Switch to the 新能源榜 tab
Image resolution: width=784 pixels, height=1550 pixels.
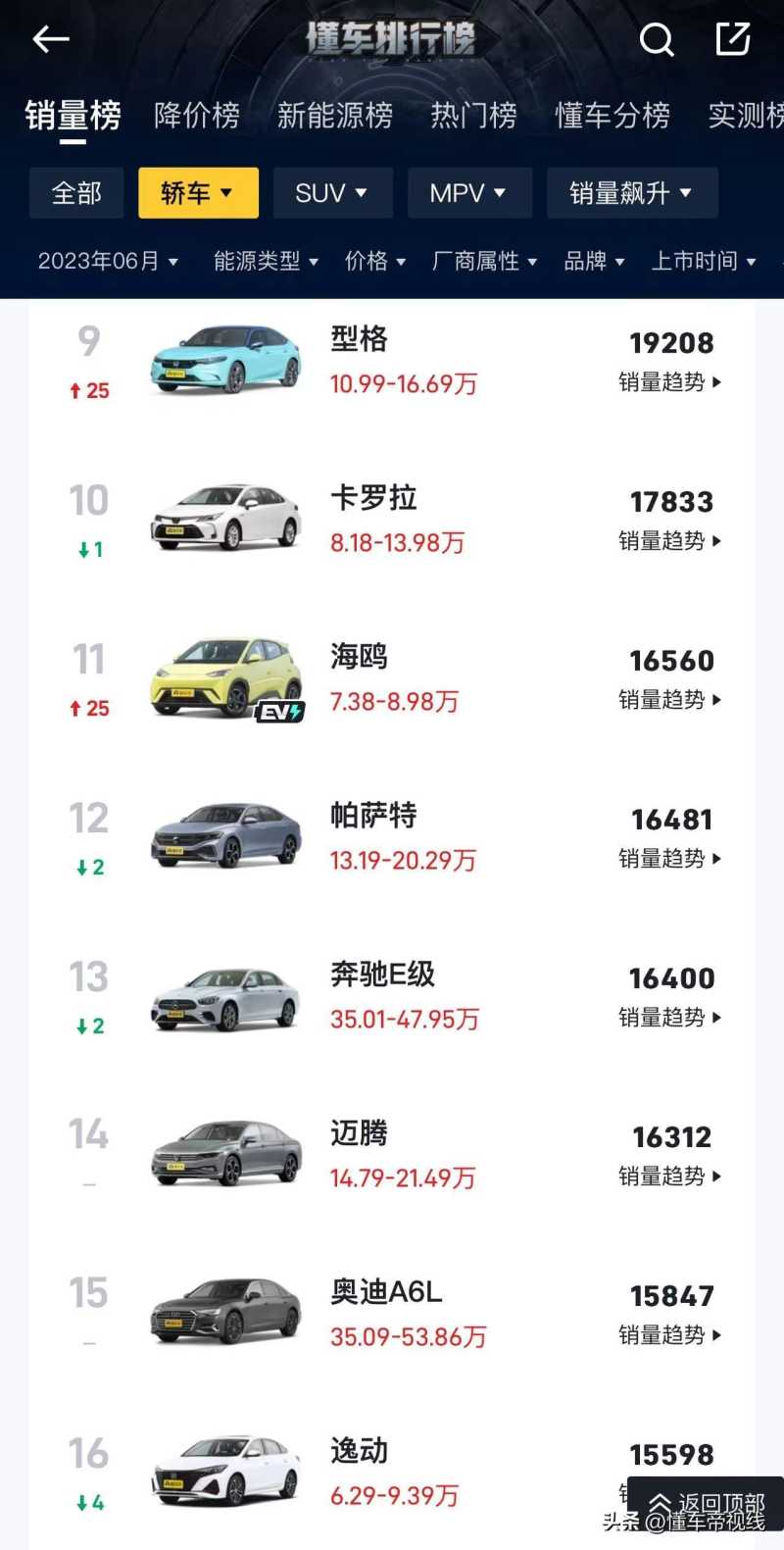[334, 116]
